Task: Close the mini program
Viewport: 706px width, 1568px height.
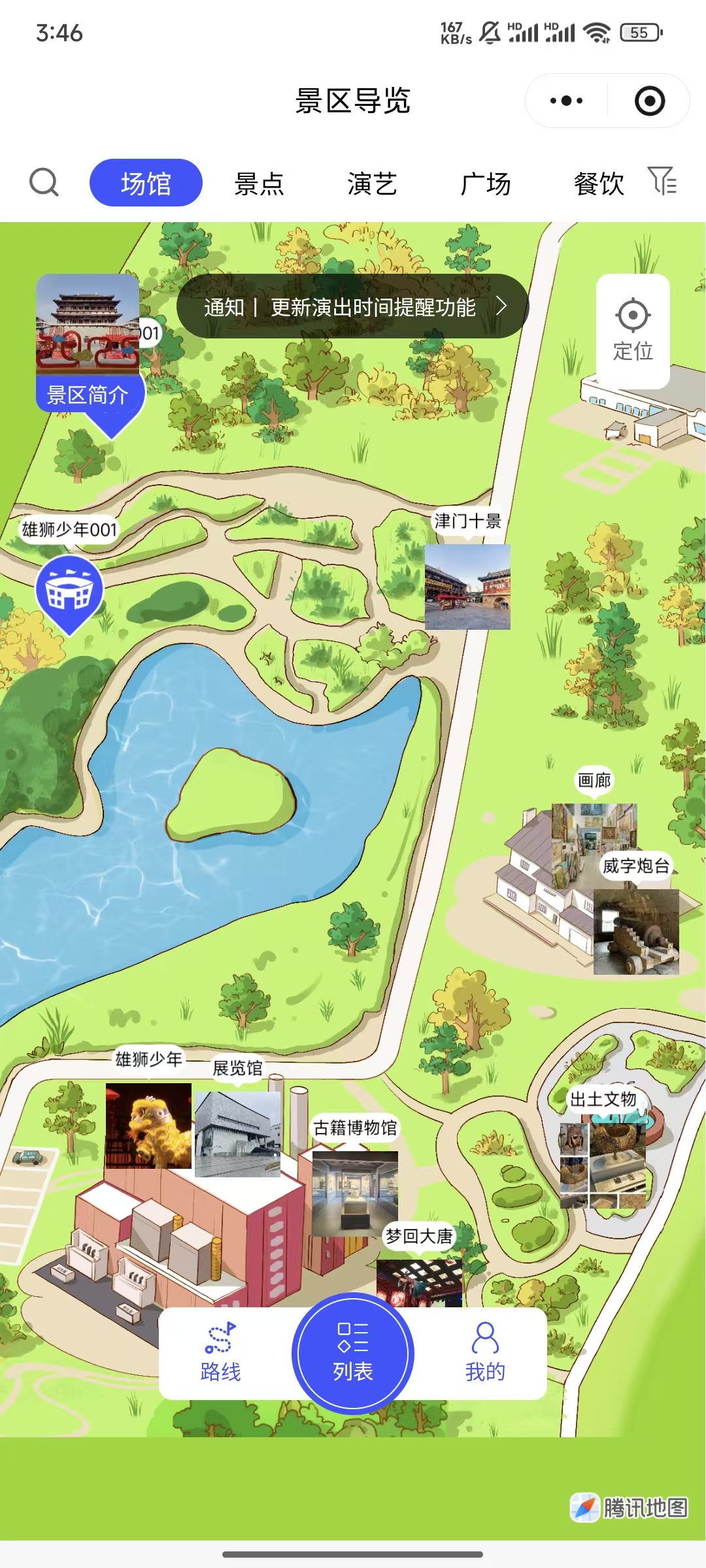Action: click(x=649, y=101)
